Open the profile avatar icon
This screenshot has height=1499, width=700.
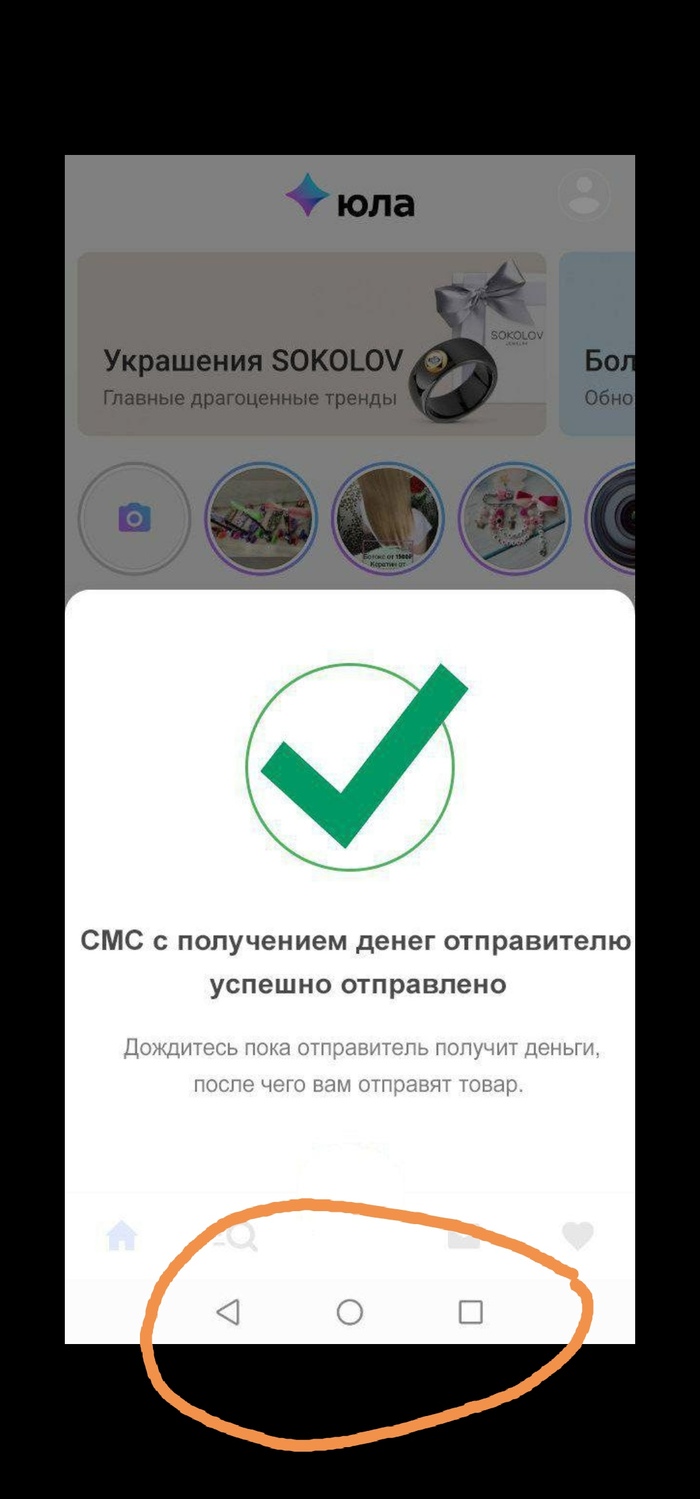click(x=584, y=195)
